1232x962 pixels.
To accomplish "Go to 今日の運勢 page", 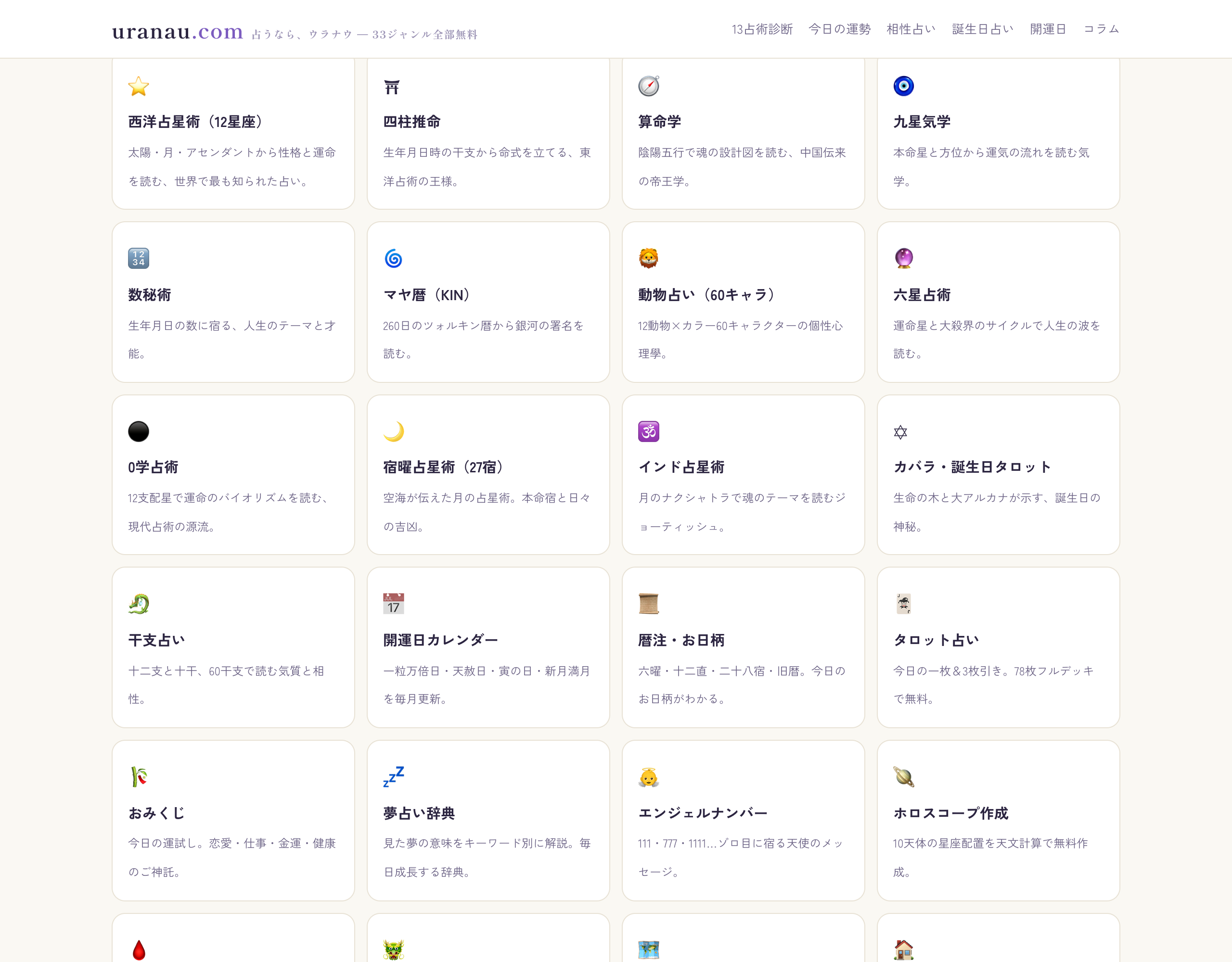I will click(x=839, y=29).
